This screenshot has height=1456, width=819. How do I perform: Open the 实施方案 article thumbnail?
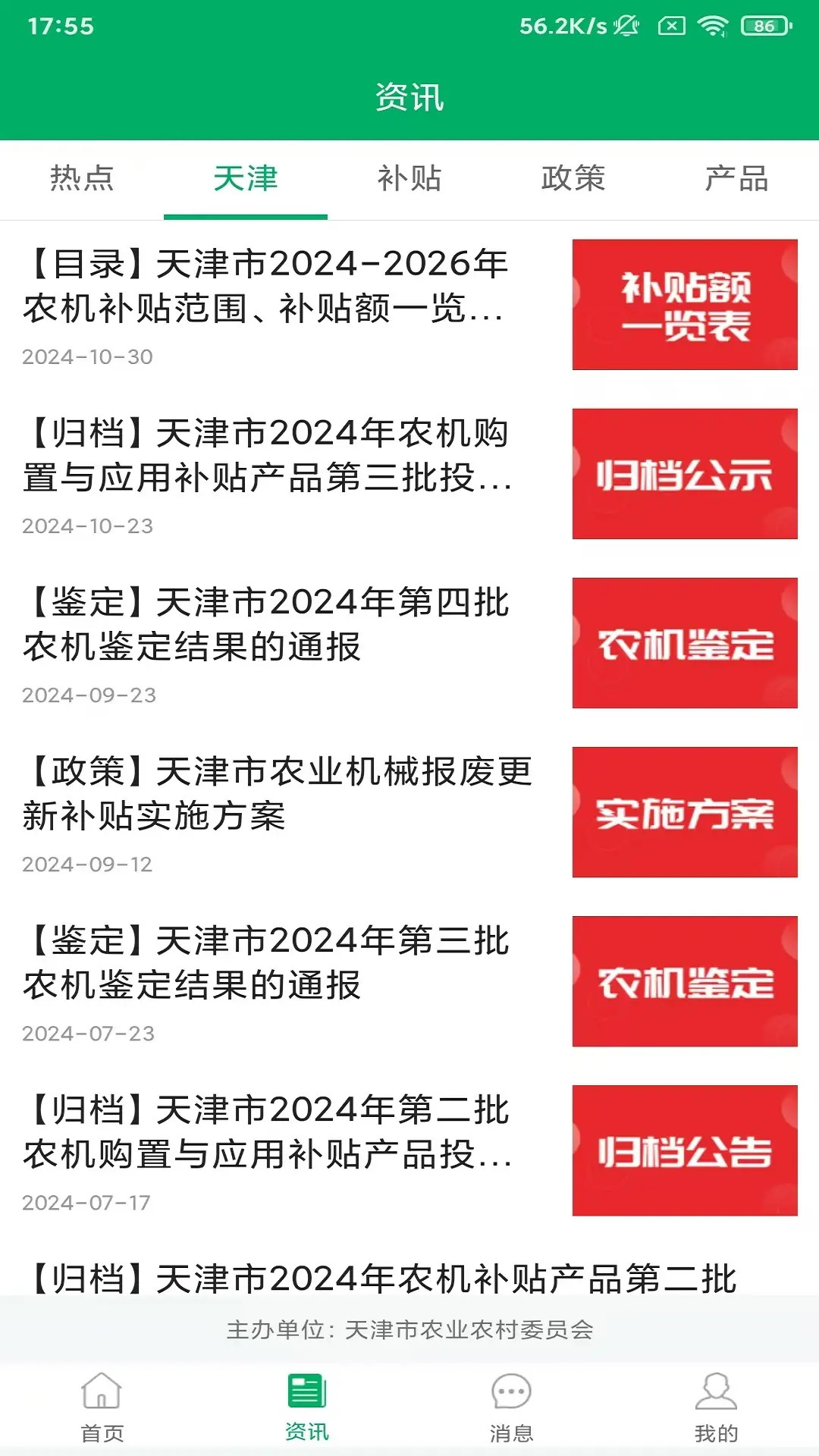click(x=685, y=811)
